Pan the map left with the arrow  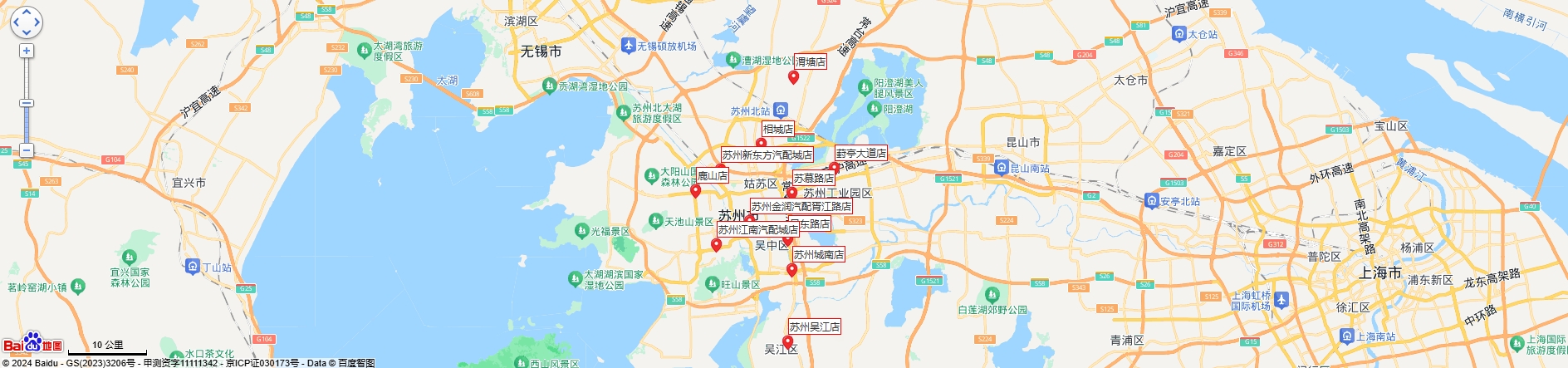point(16,22)
